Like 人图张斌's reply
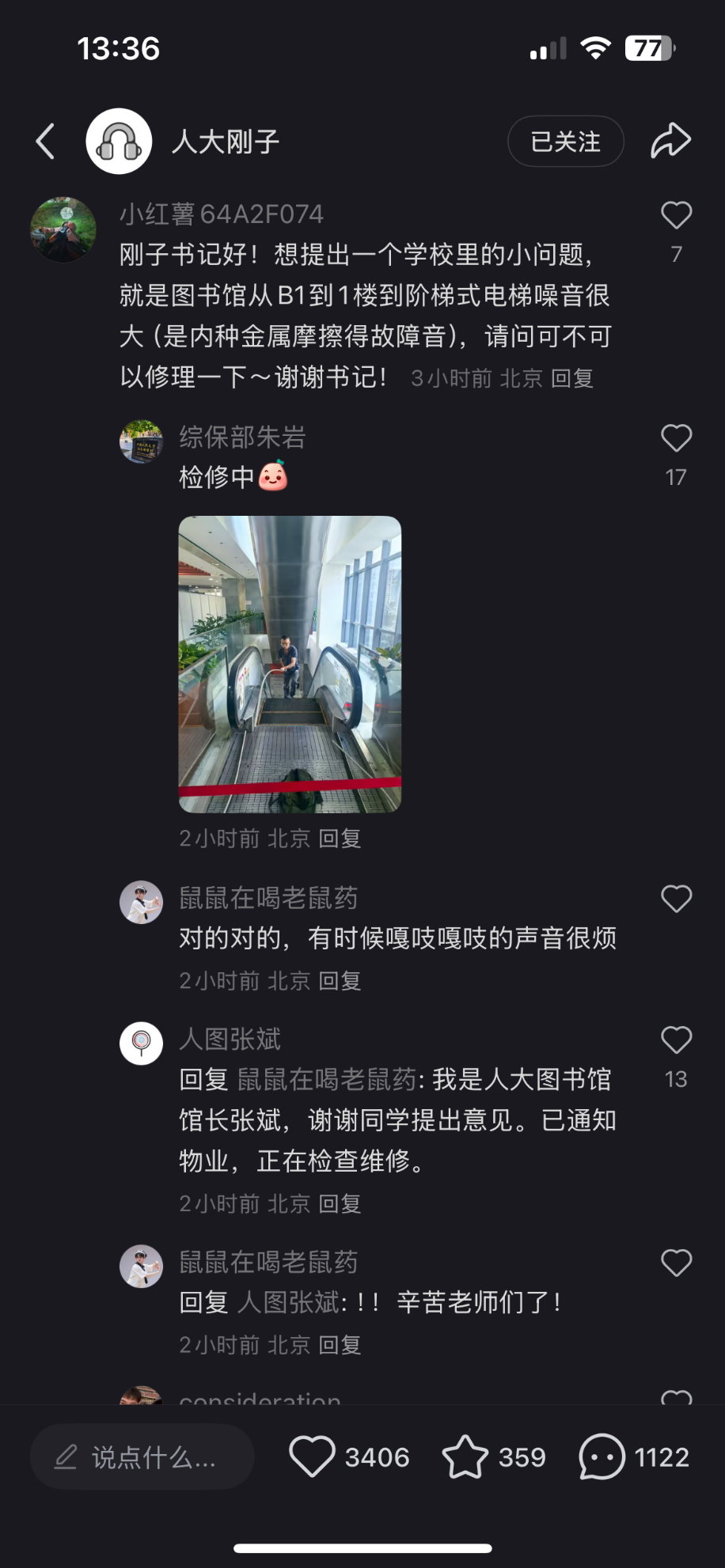Image resolution: width=725 pixels, height=1568 pixels. click(x=676, y=1040)
